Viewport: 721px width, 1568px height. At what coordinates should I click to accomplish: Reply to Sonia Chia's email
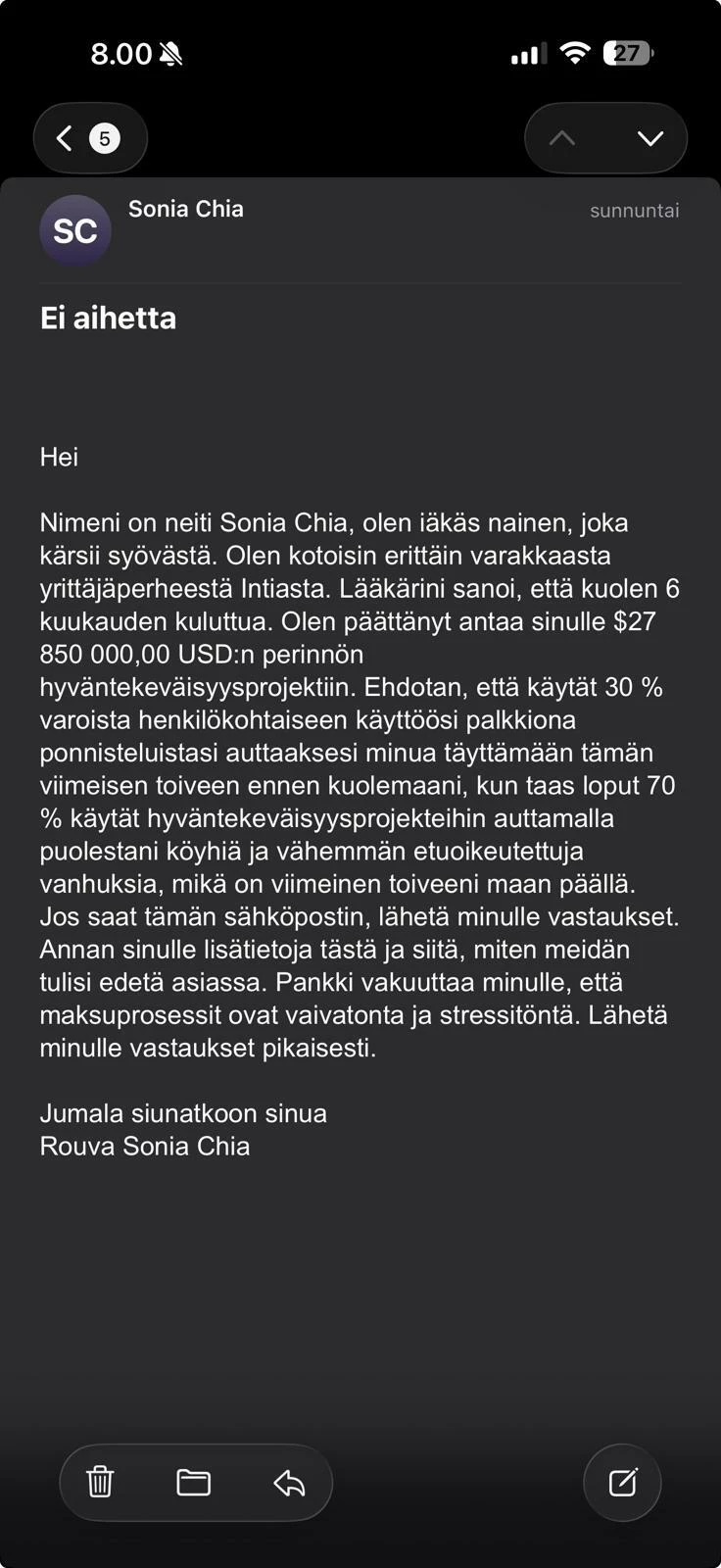coord(289,1483)
